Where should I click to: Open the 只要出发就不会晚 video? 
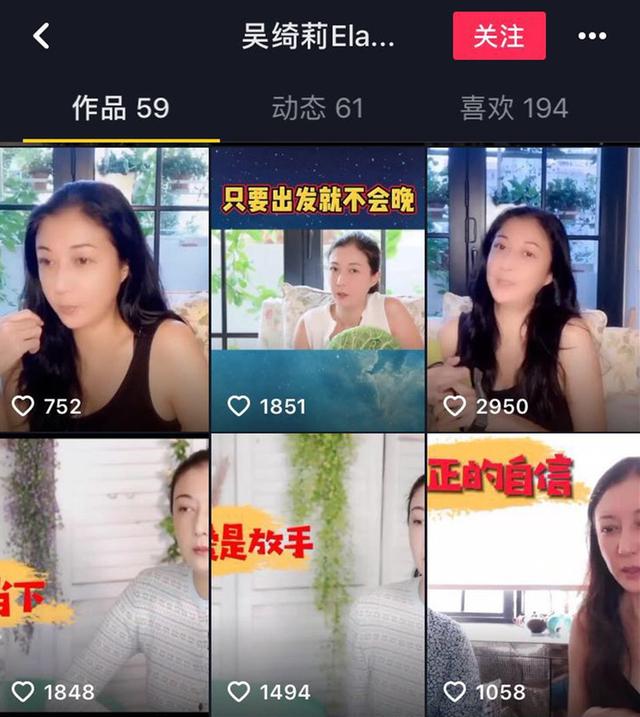click(318, 290)
